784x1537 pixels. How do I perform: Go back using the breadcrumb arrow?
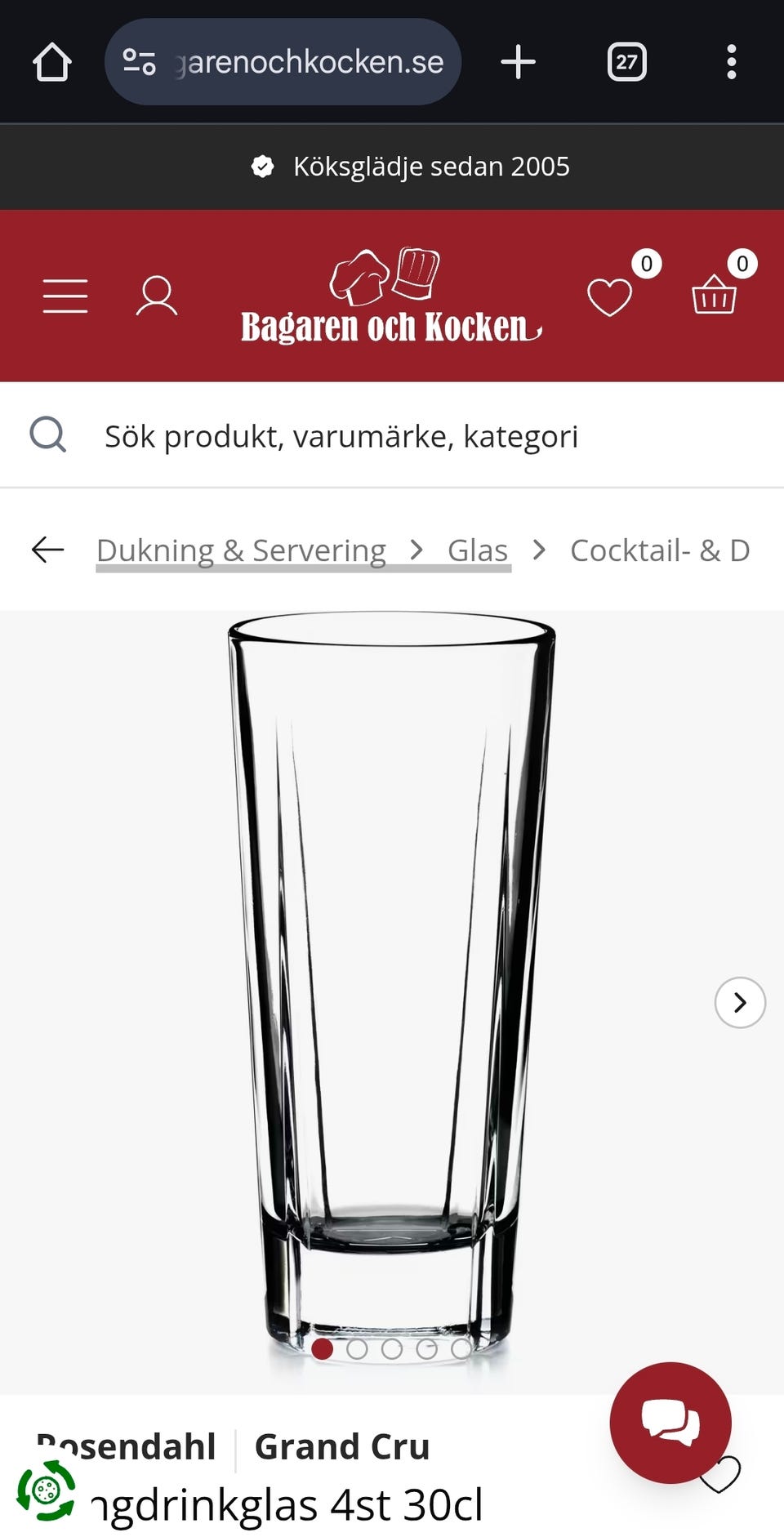pyautogui.click(x=47, y=550)
